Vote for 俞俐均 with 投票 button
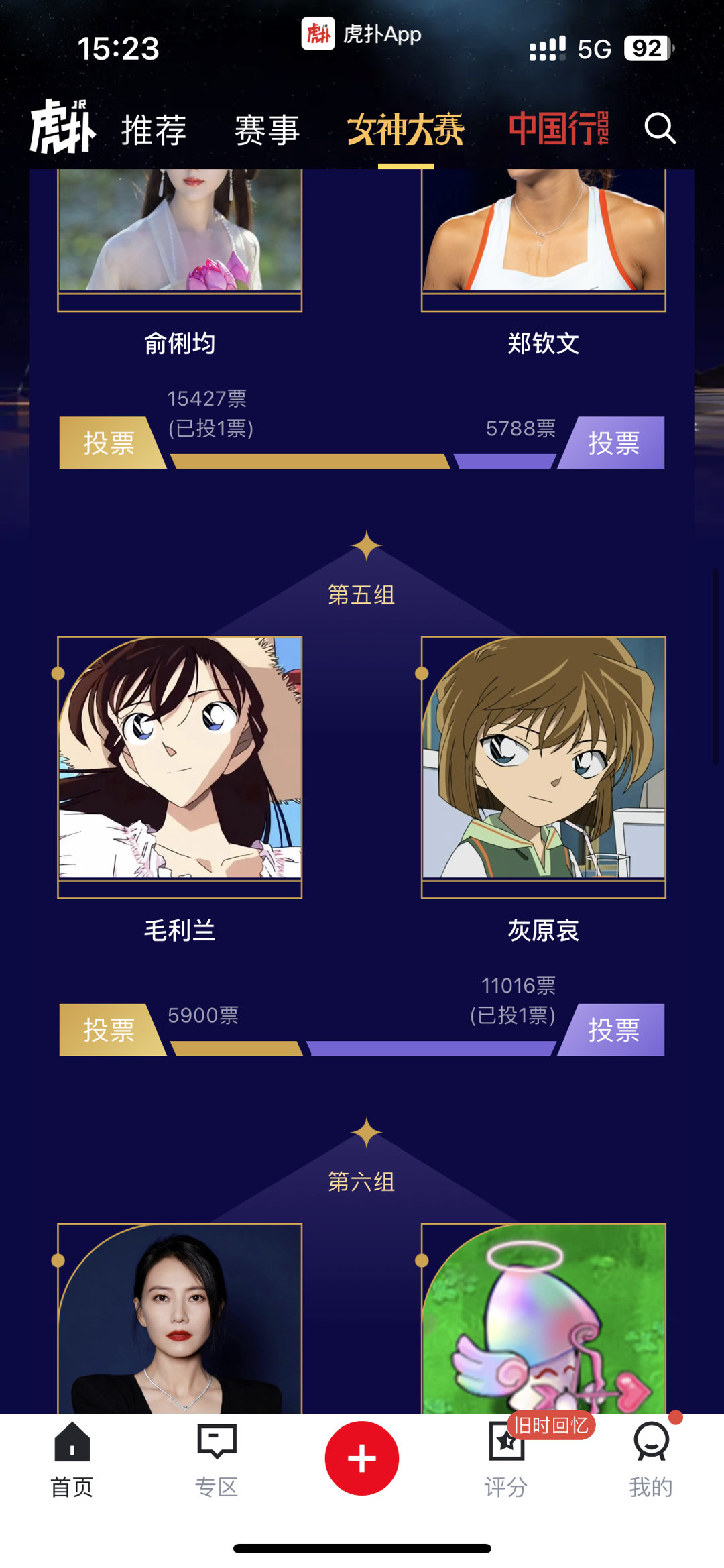Viewport: 724px width, 1568px height. (109, 443)
